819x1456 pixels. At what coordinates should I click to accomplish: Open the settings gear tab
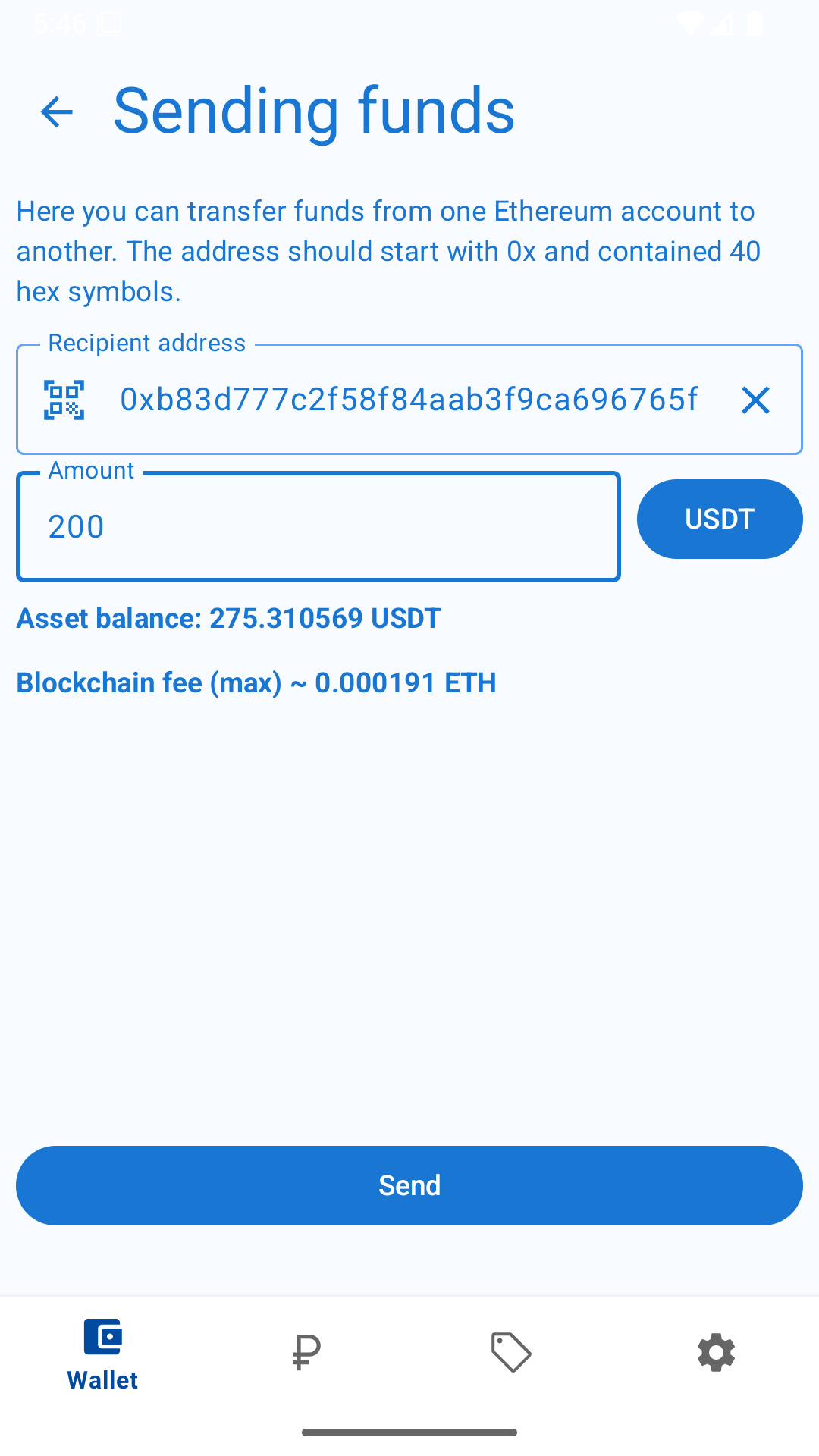tap(716, 1354)
